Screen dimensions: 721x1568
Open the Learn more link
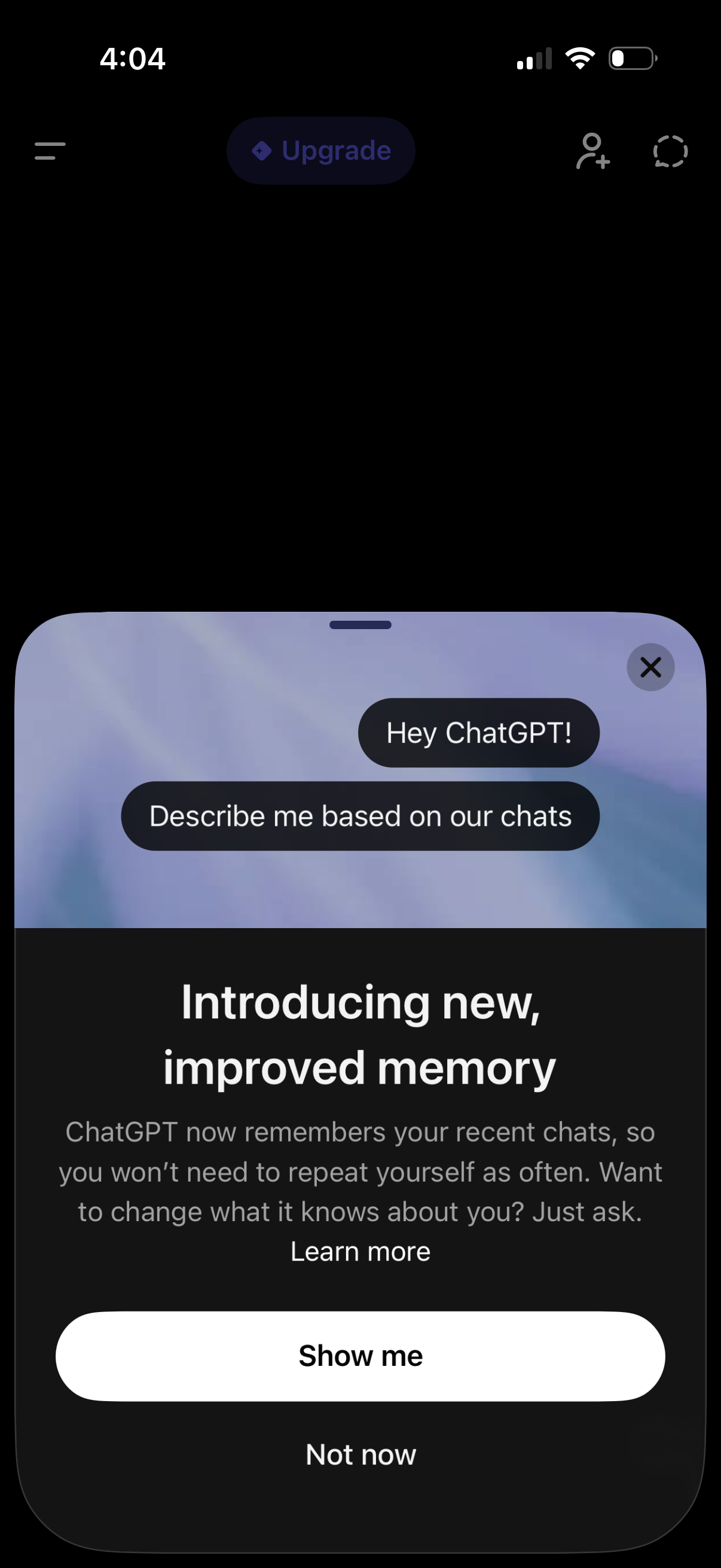360,1251
